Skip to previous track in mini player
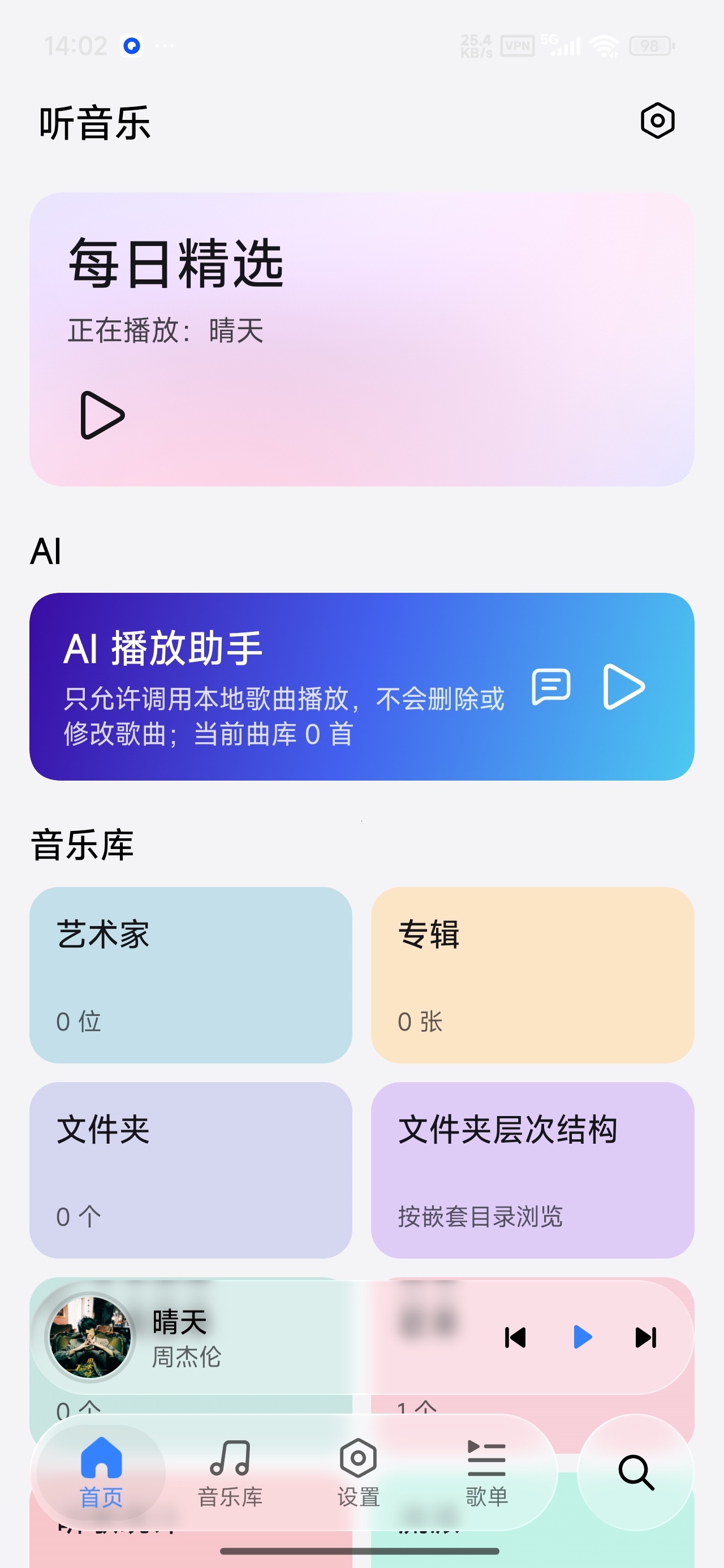Viewport: 724px width, 1568px height. 515,1337
